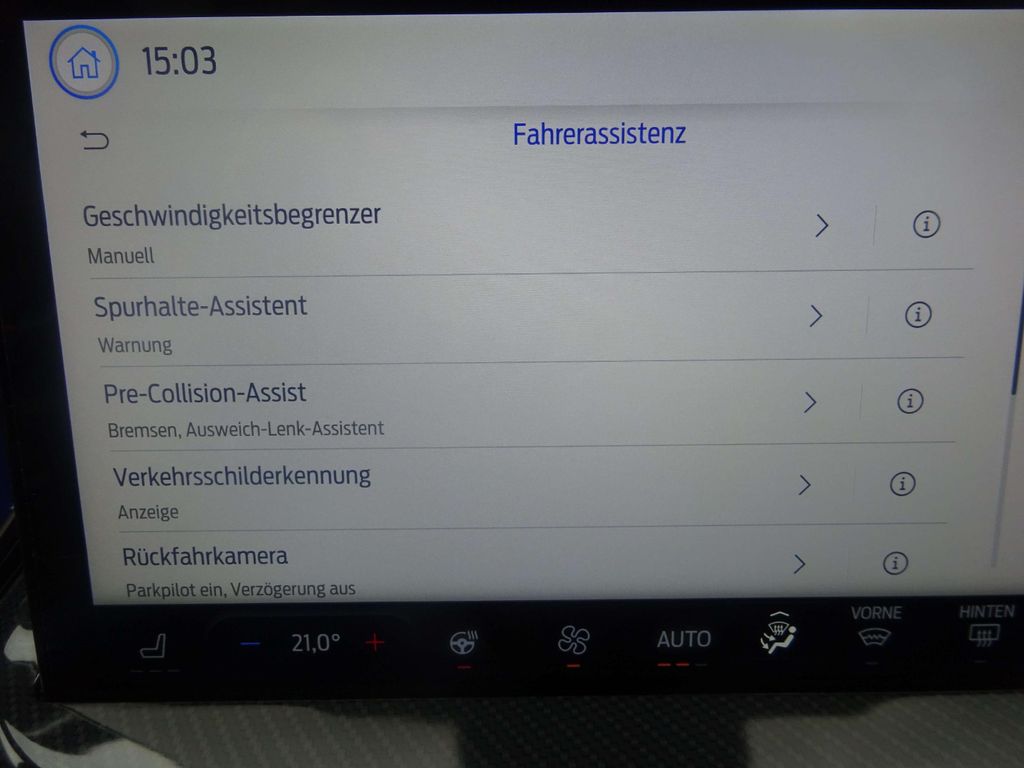Lower the temperature with minus
Screen dimensions: 1024x768
click(x=250, y=643)
